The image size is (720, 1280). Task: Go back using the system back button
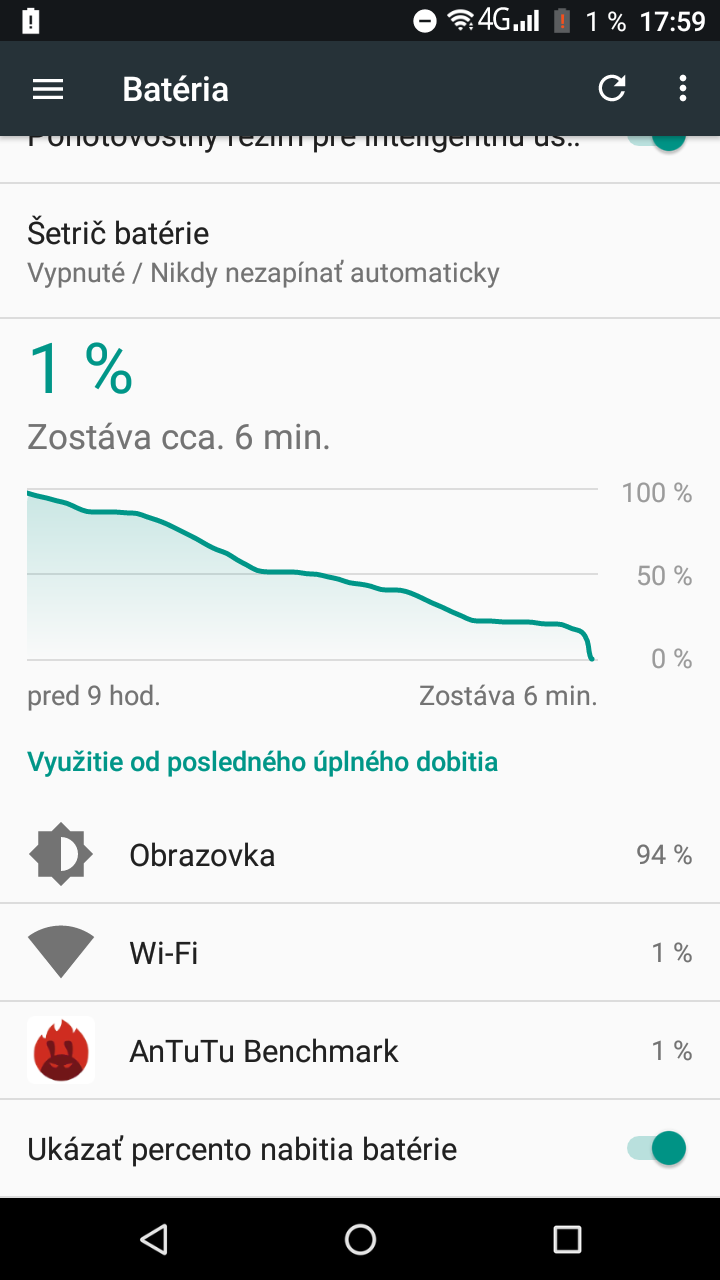pyautogui.click(x=153, y=1239)
